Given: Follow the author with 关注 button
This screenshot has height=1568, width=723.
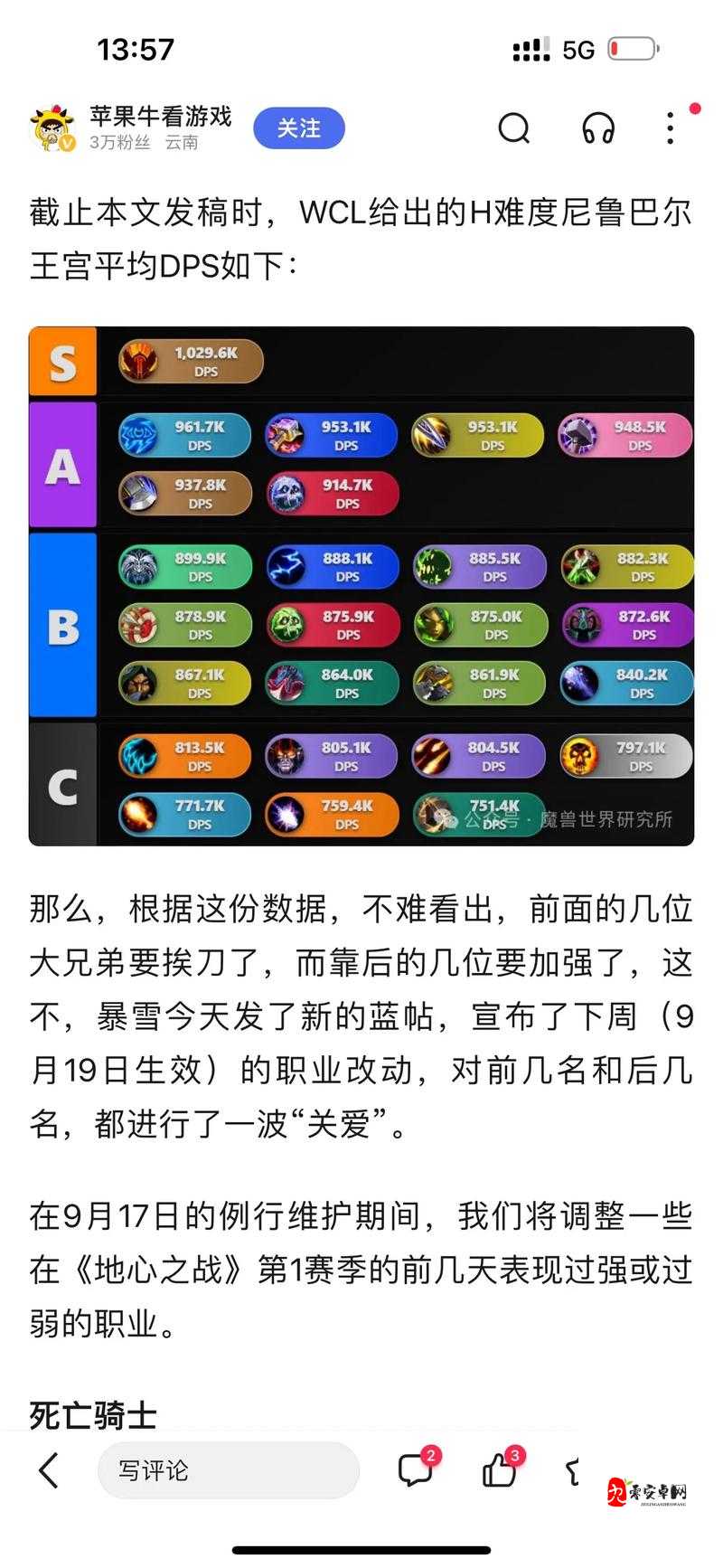Looking at the screenshot, I should (299, 128).
